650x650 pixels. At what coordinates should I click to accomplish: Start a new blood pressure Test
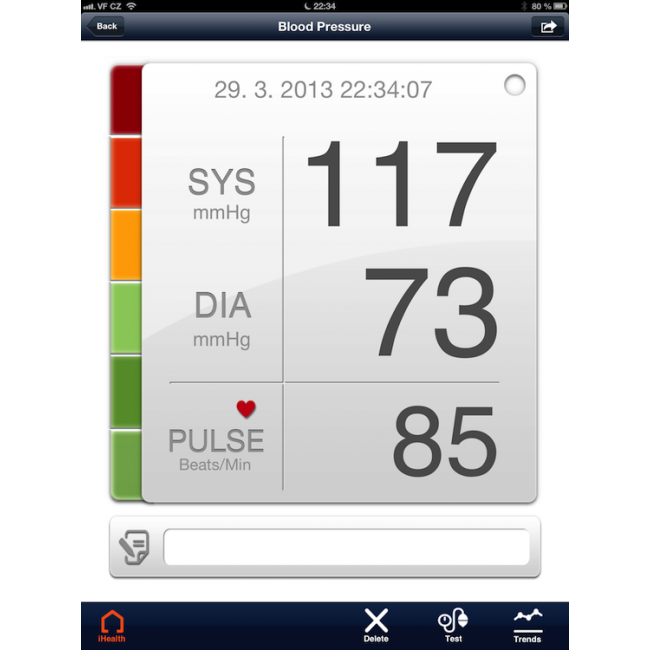click(x=452, y=625)
